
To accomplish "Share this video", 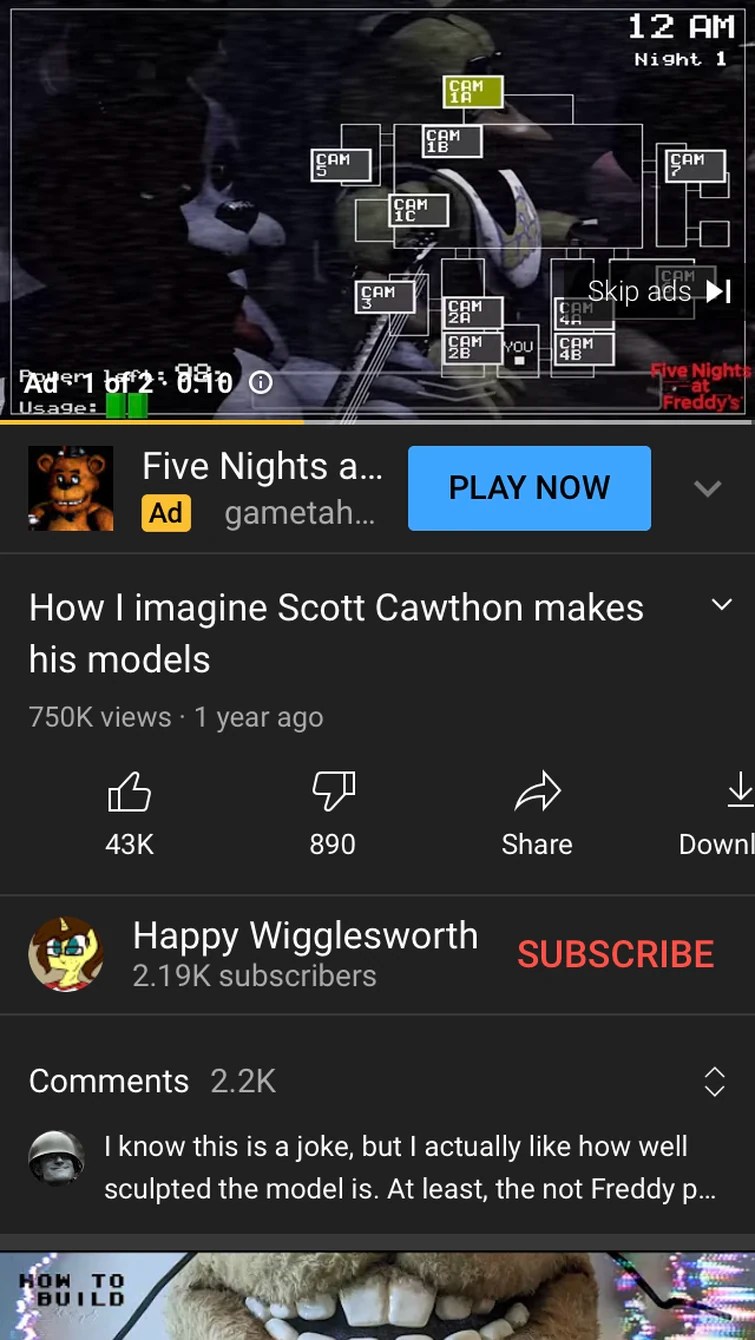I will 536,795.
